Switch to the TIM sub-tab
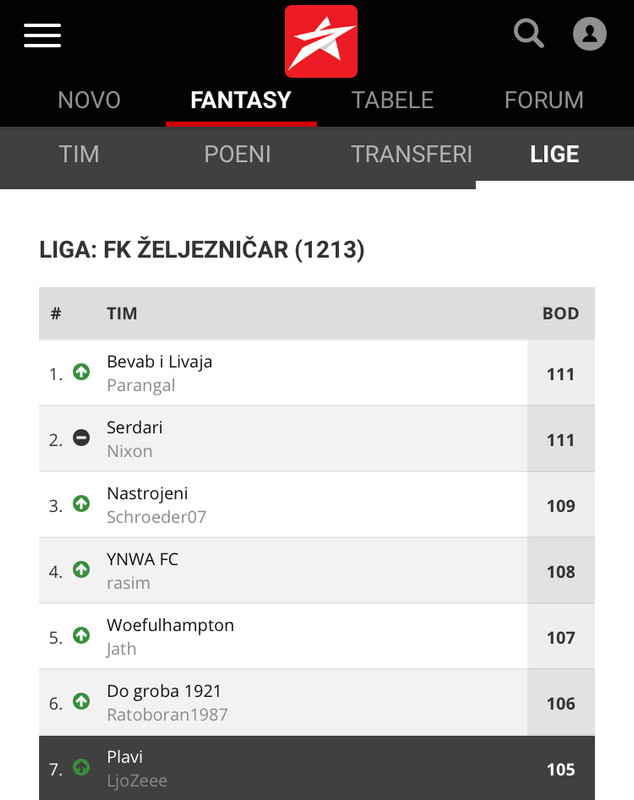Viewport: 634px width, 800px height. click(x=79, y=154)
